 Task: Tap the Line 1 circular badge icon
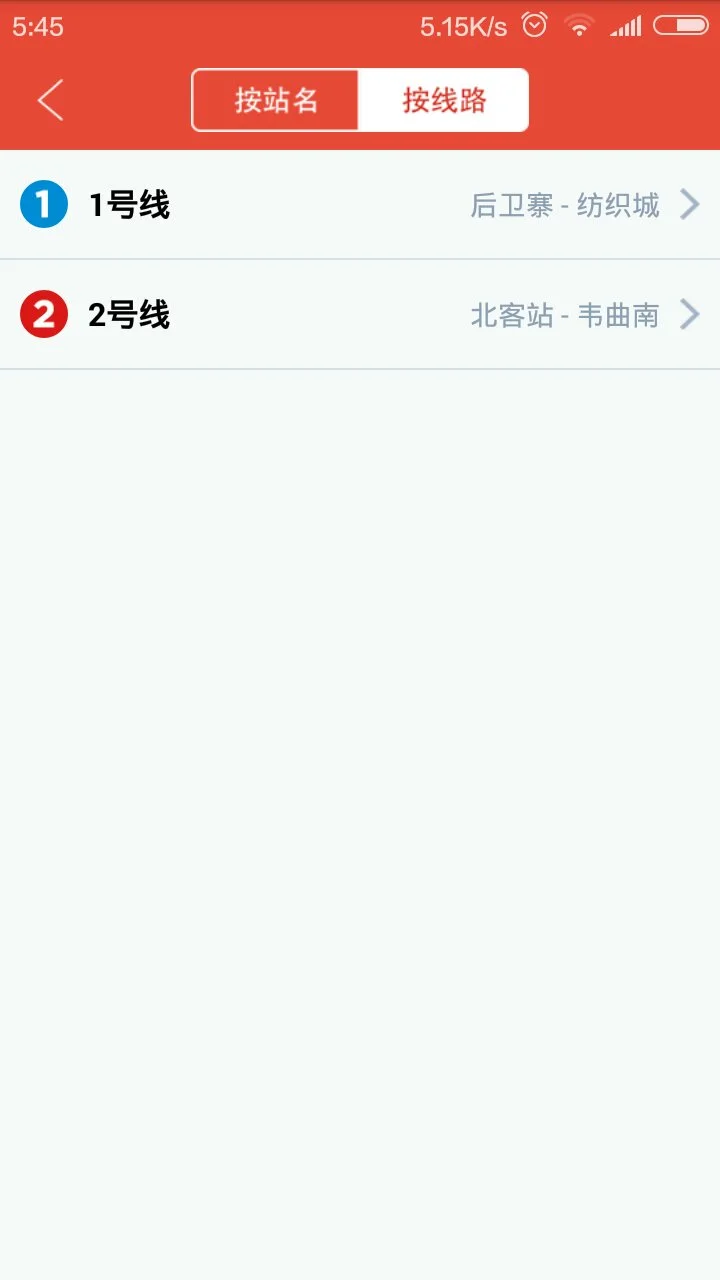click(43, 204)
